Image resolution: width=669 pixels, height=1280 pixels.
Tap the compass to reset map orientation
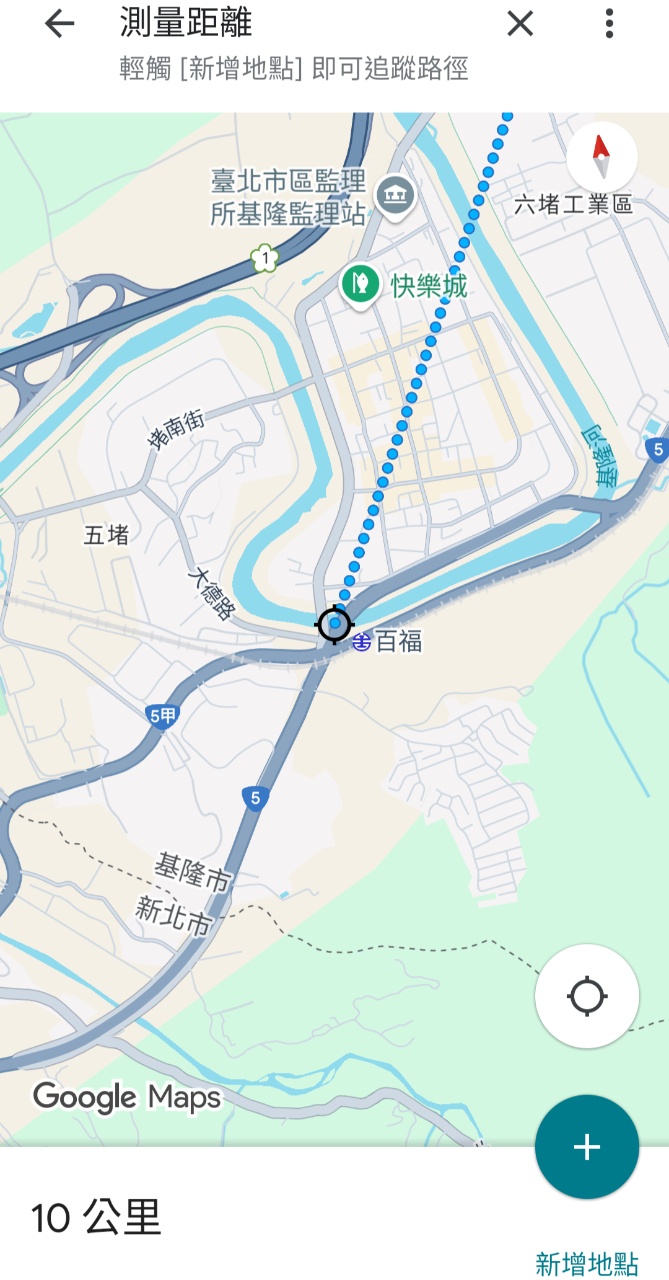click(x=601, y=157)
